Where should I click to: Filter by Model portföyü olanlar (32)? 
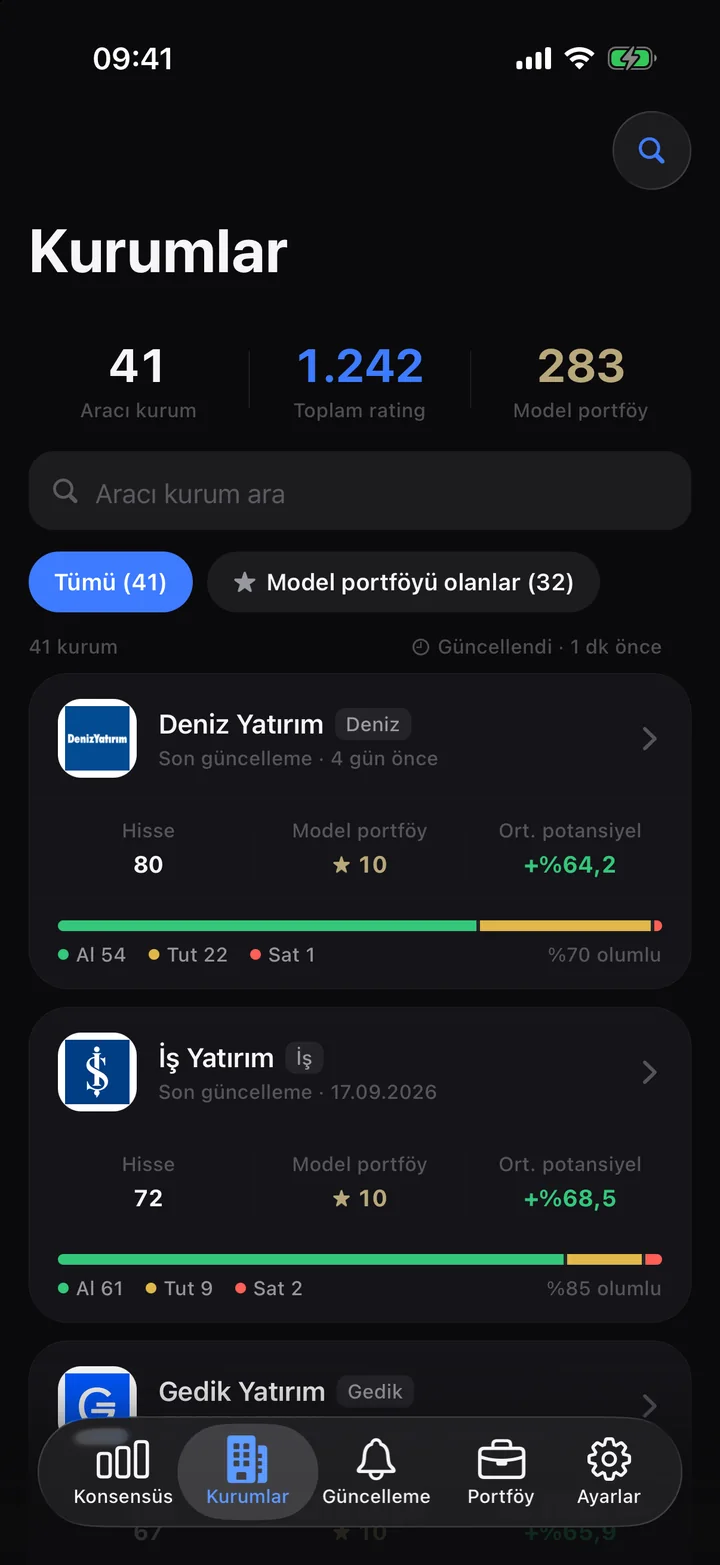pos(403,582)
